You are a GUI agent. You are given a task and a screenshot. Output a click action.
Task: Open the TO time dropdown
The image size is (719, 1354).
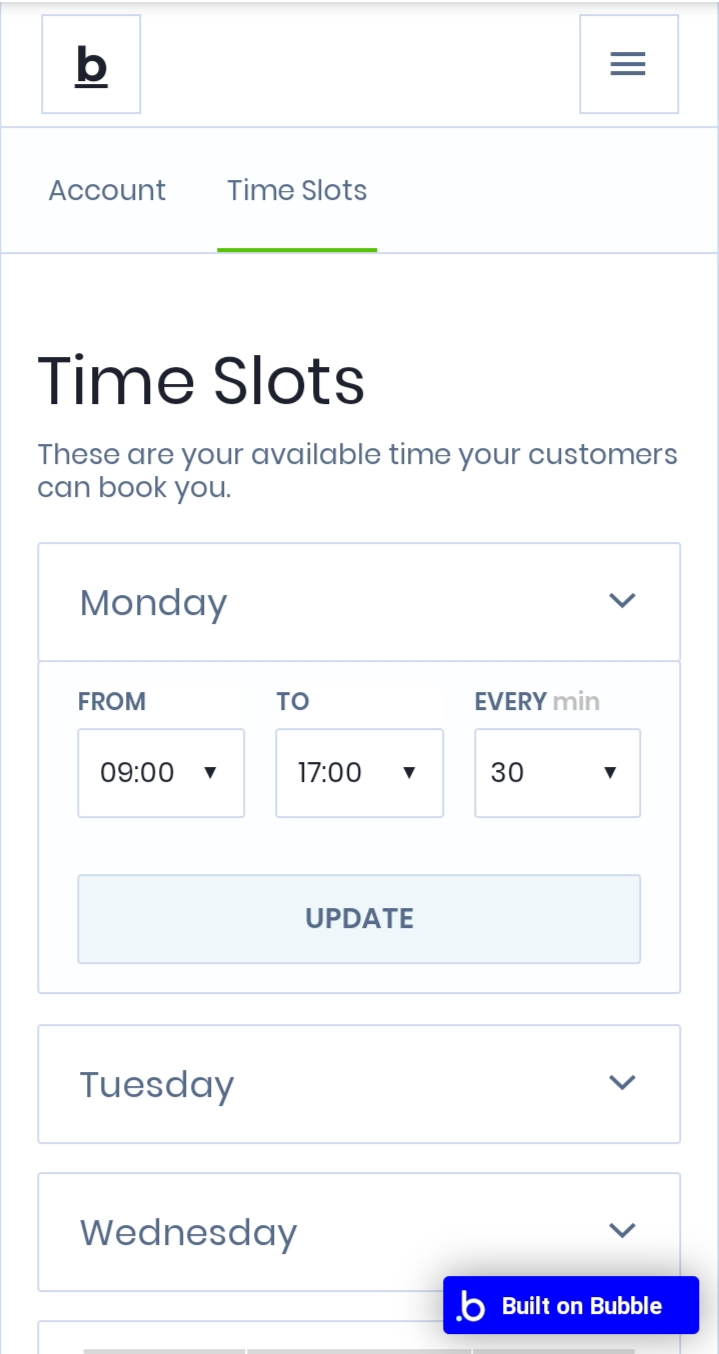pos(359,773)
